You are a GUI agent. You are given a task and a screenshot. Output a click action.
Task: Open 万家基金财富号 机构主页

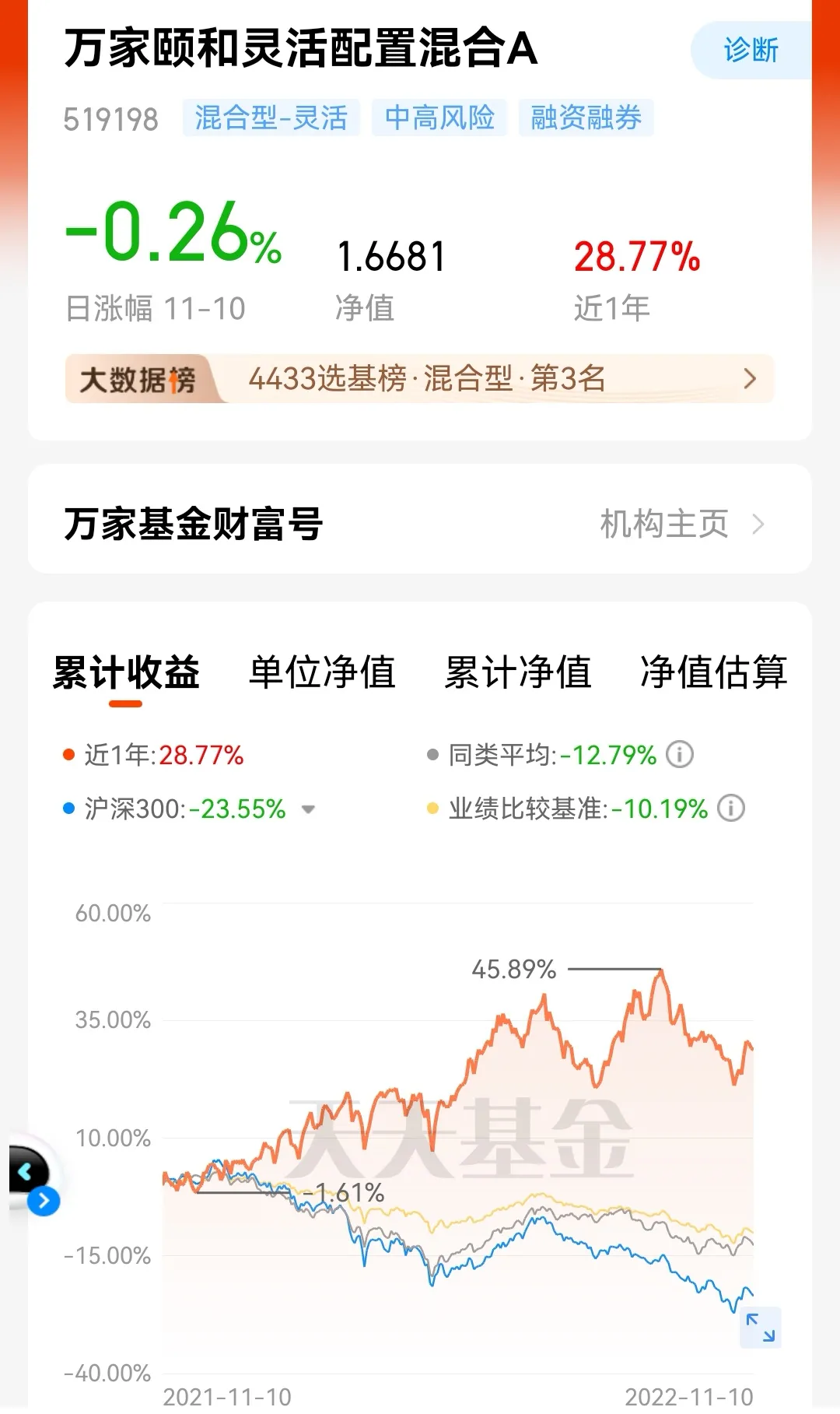click(681, 524)
